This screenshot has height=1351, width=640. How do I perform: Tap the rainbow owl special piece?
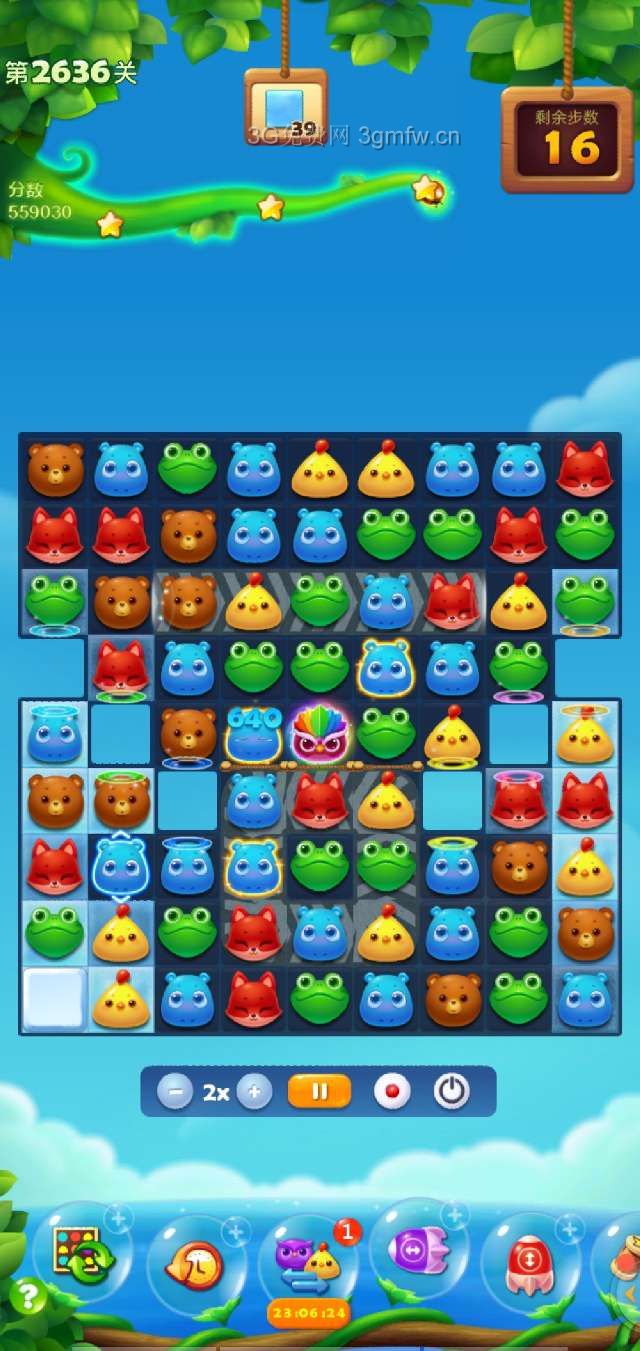point(319,735)
